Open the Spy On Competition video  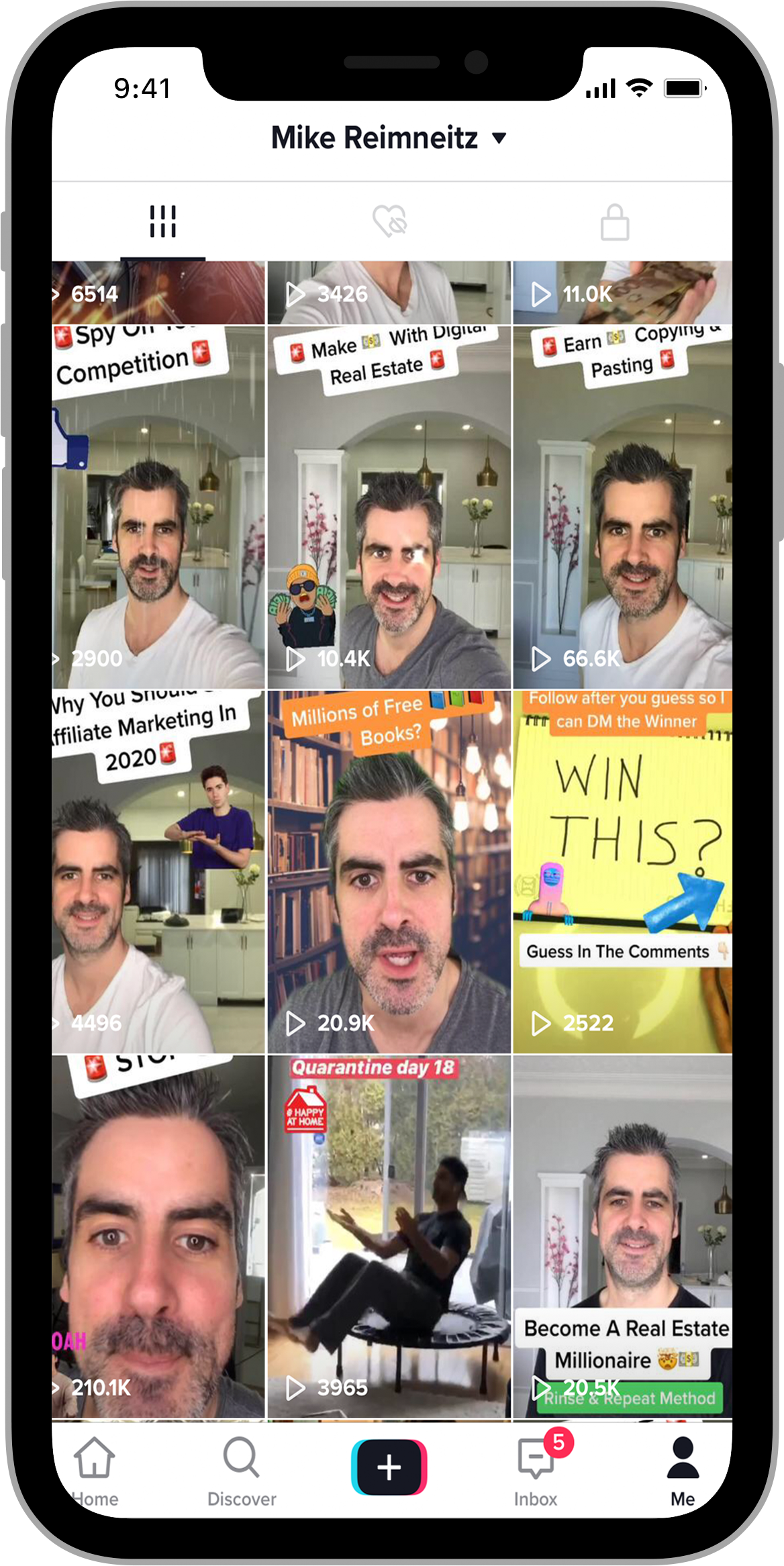coord(158,507)
